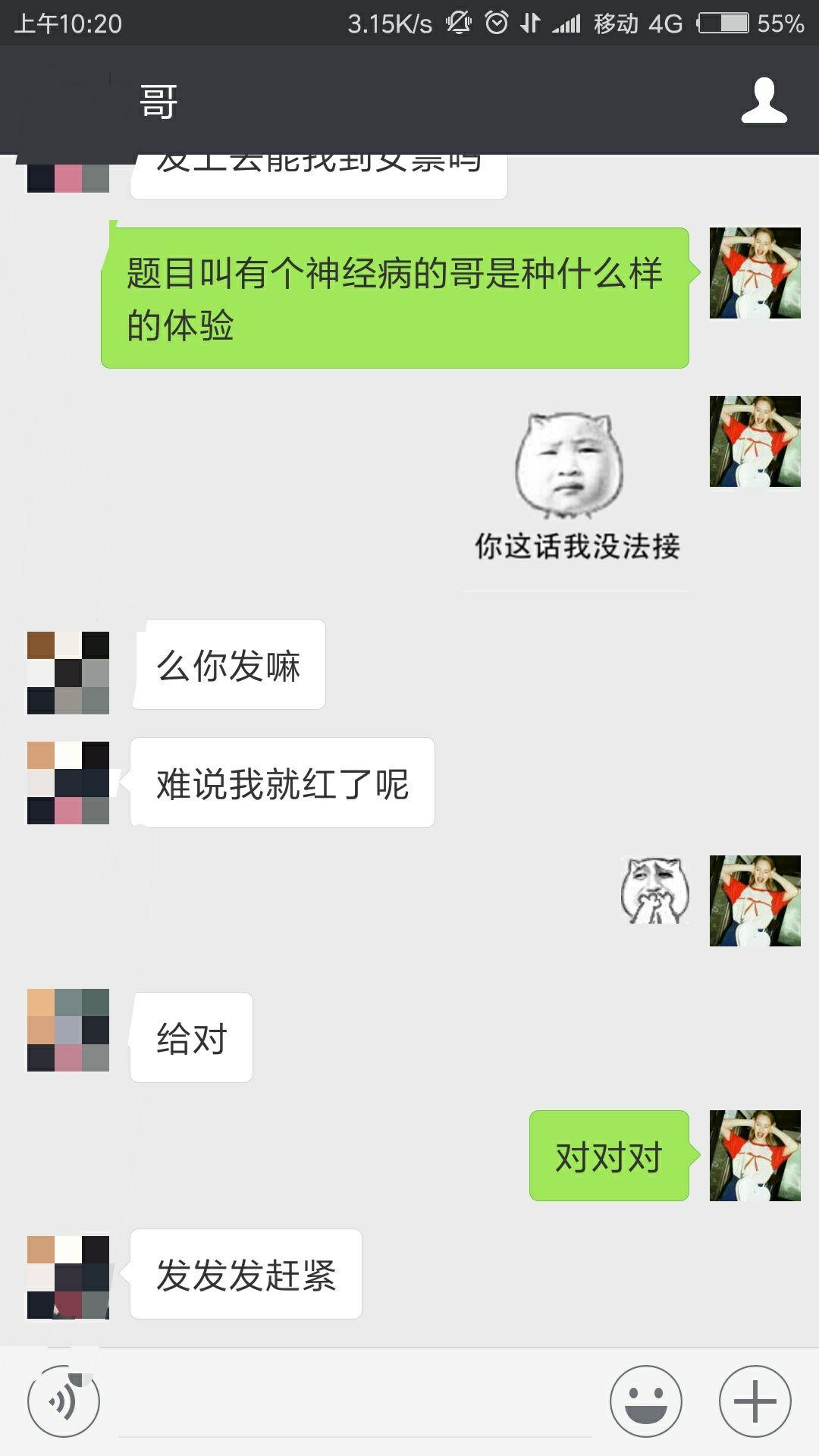Open the covering-face sticker message
The height and width of the screenshot is (1456, 819).
tap(654, 890)
